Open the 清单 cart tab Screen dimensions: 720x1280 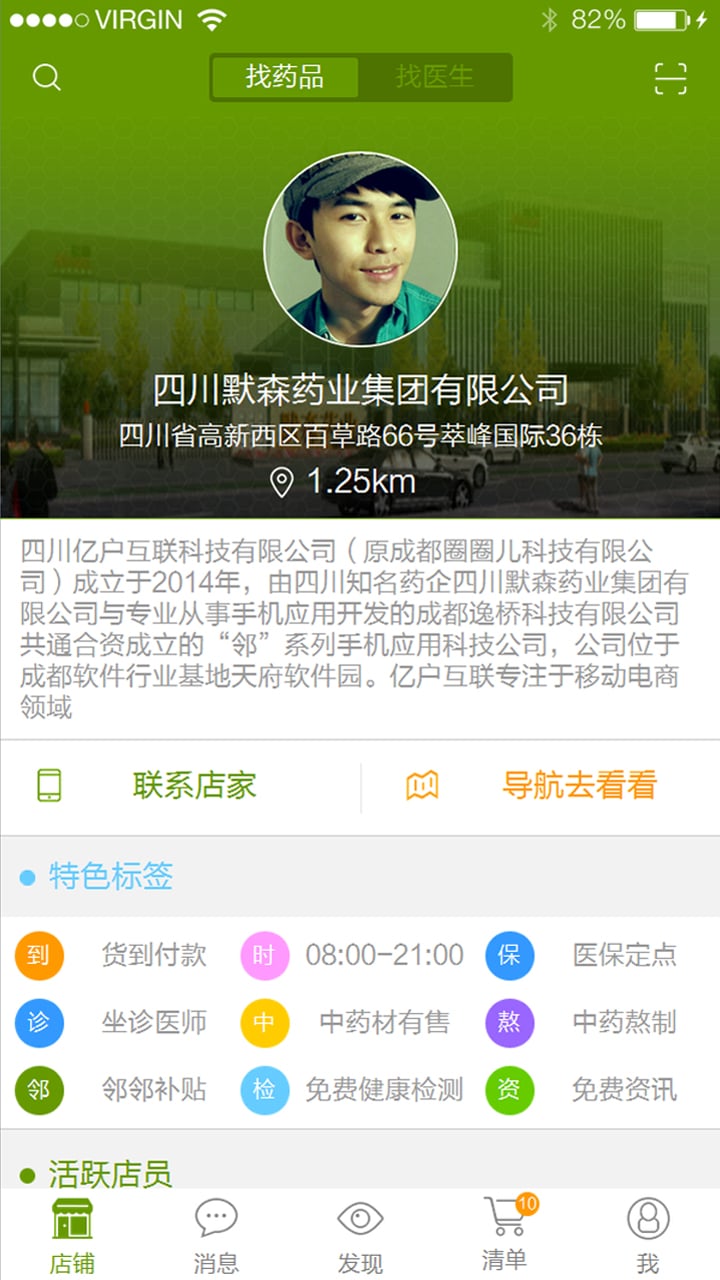[x=505, y=1234]
